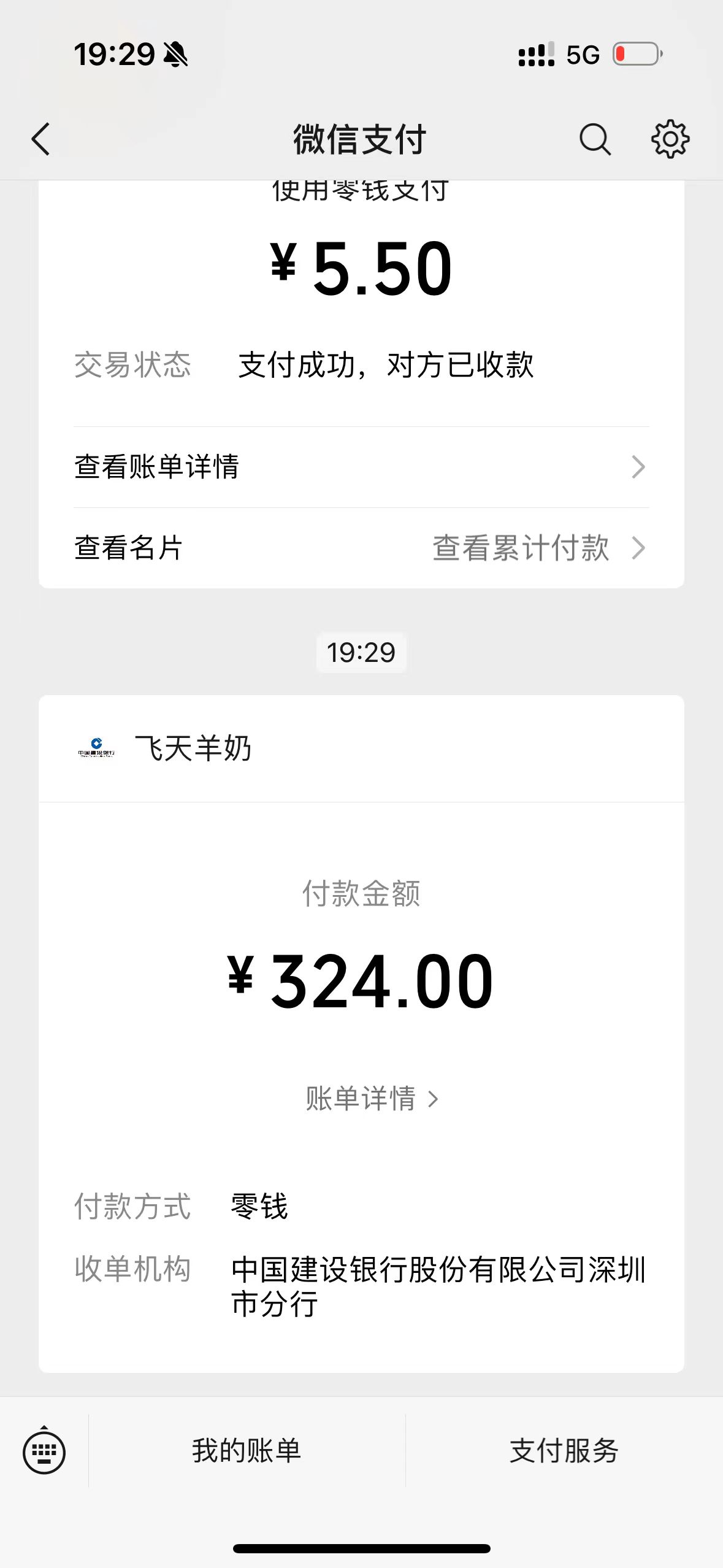Switch to keyboard input

[x=44, y=1451]
